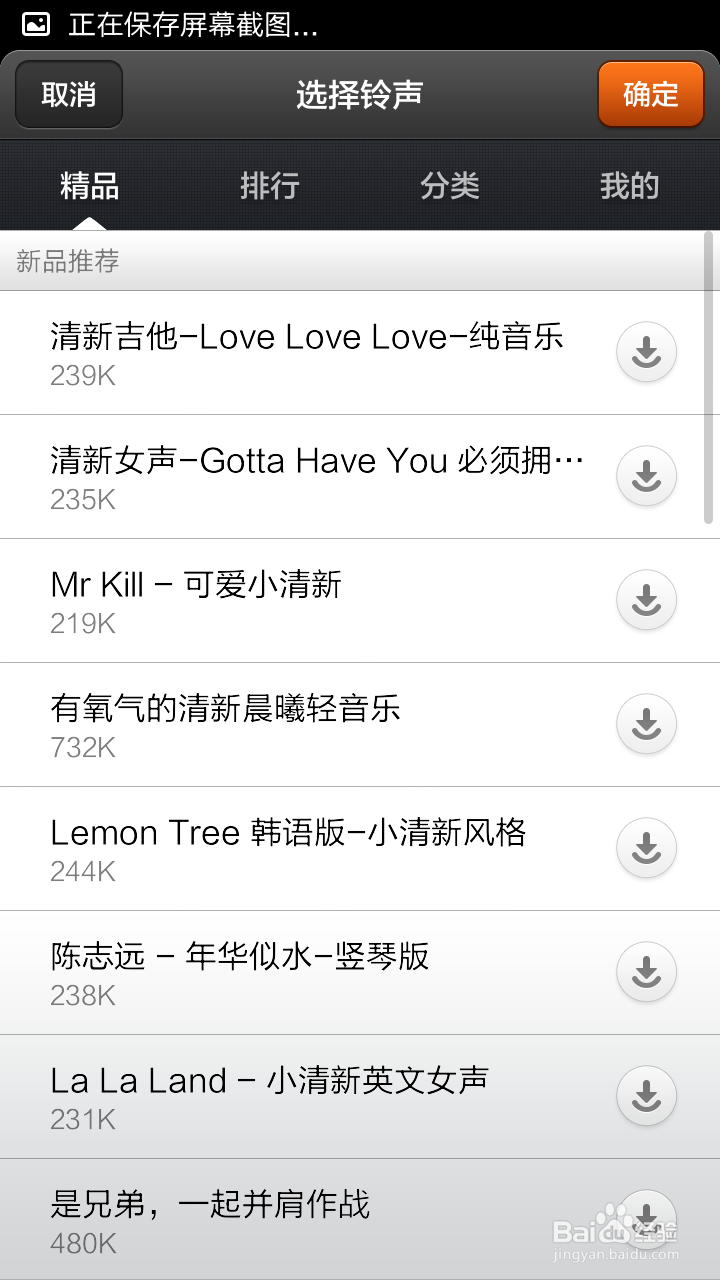
Task: Tap the 取消 cancel button
Action: pyautogui.click(x=69, y=95)
